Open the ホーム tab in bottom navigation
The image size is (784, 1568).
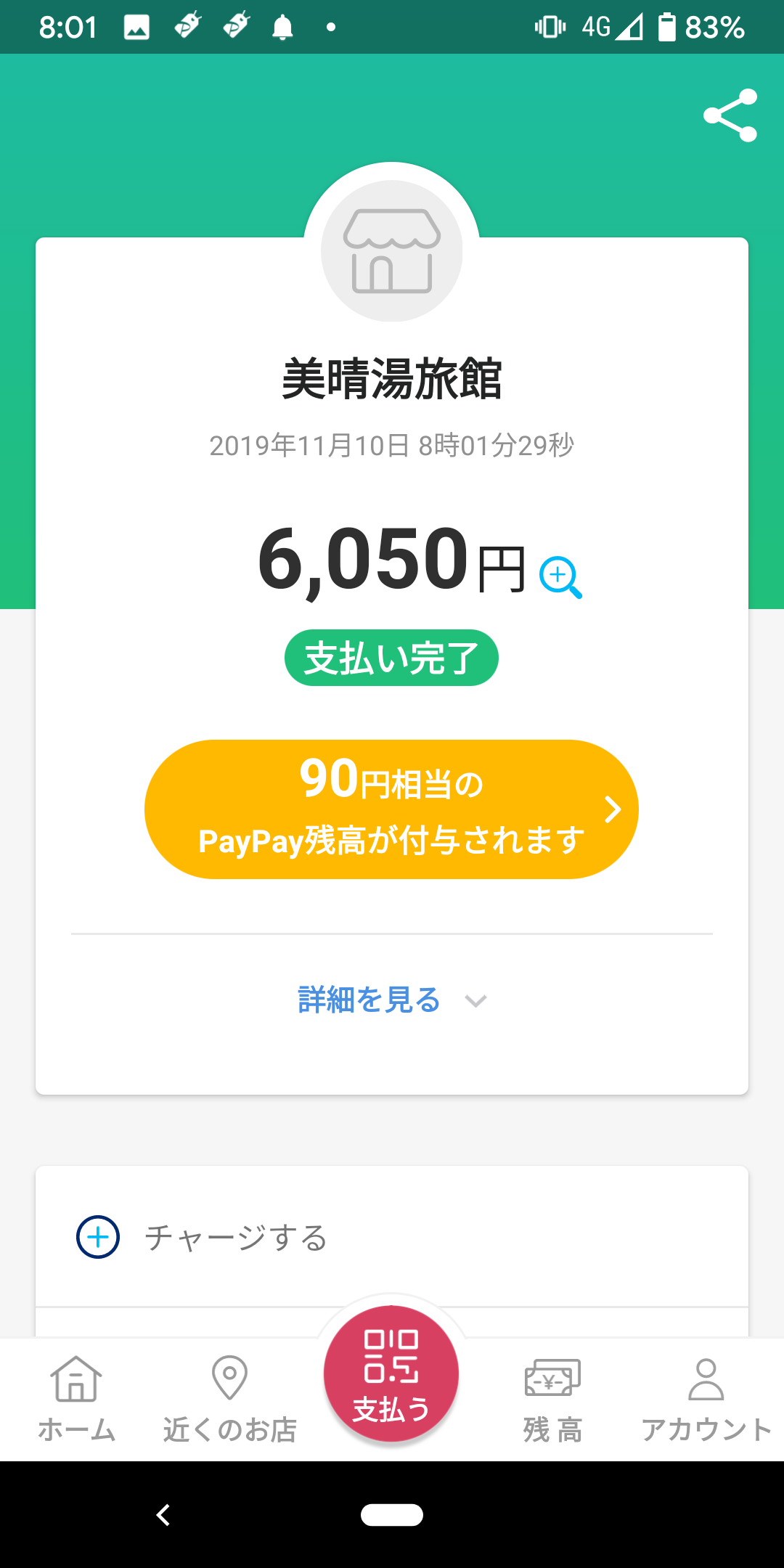76,1397
